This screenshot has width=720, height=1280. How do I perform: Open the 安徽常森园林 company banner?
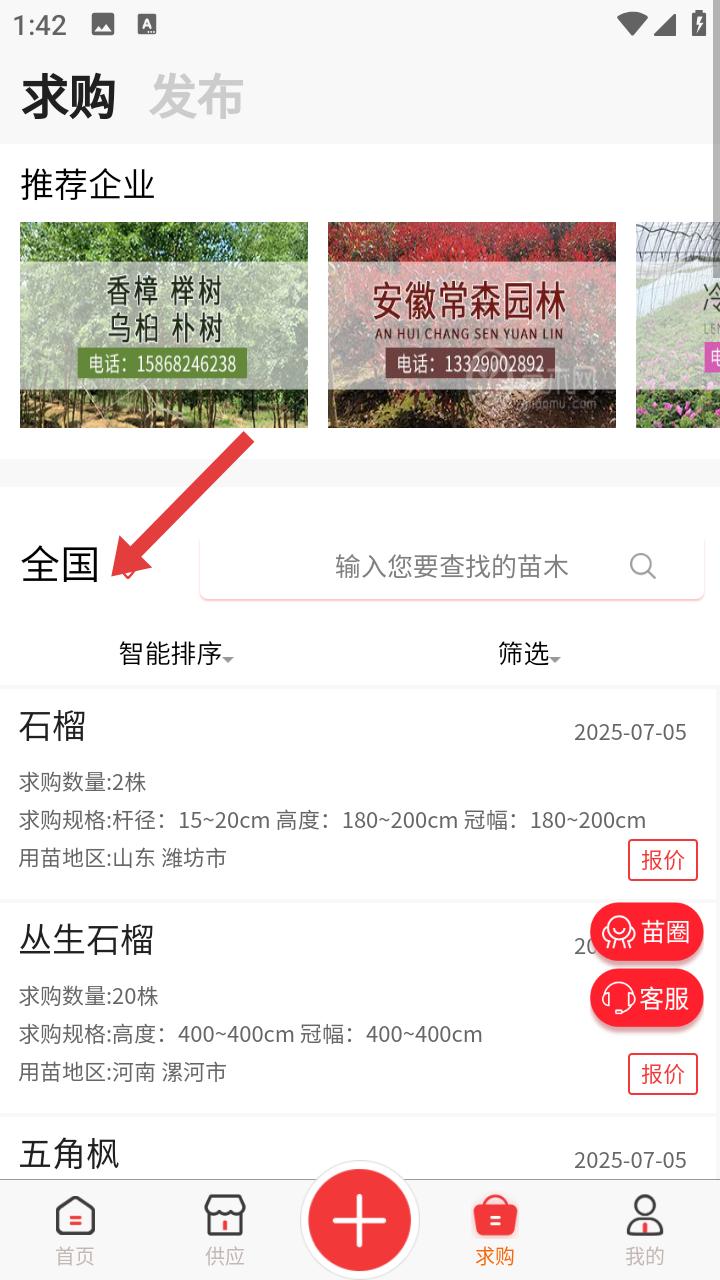(x=471, y=325)
